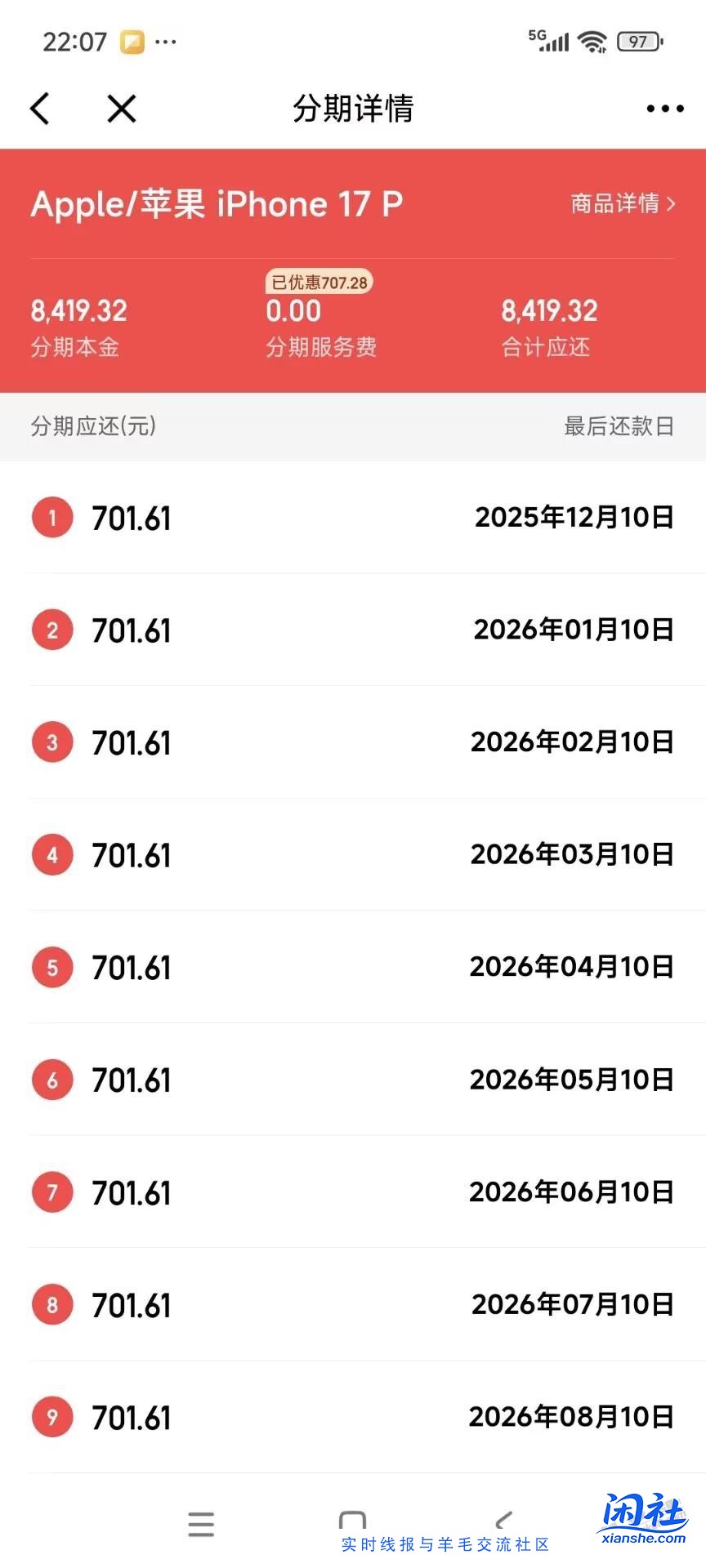
Task: Expand the 已优惠707.28 discount tag
Action: (318, 281)
